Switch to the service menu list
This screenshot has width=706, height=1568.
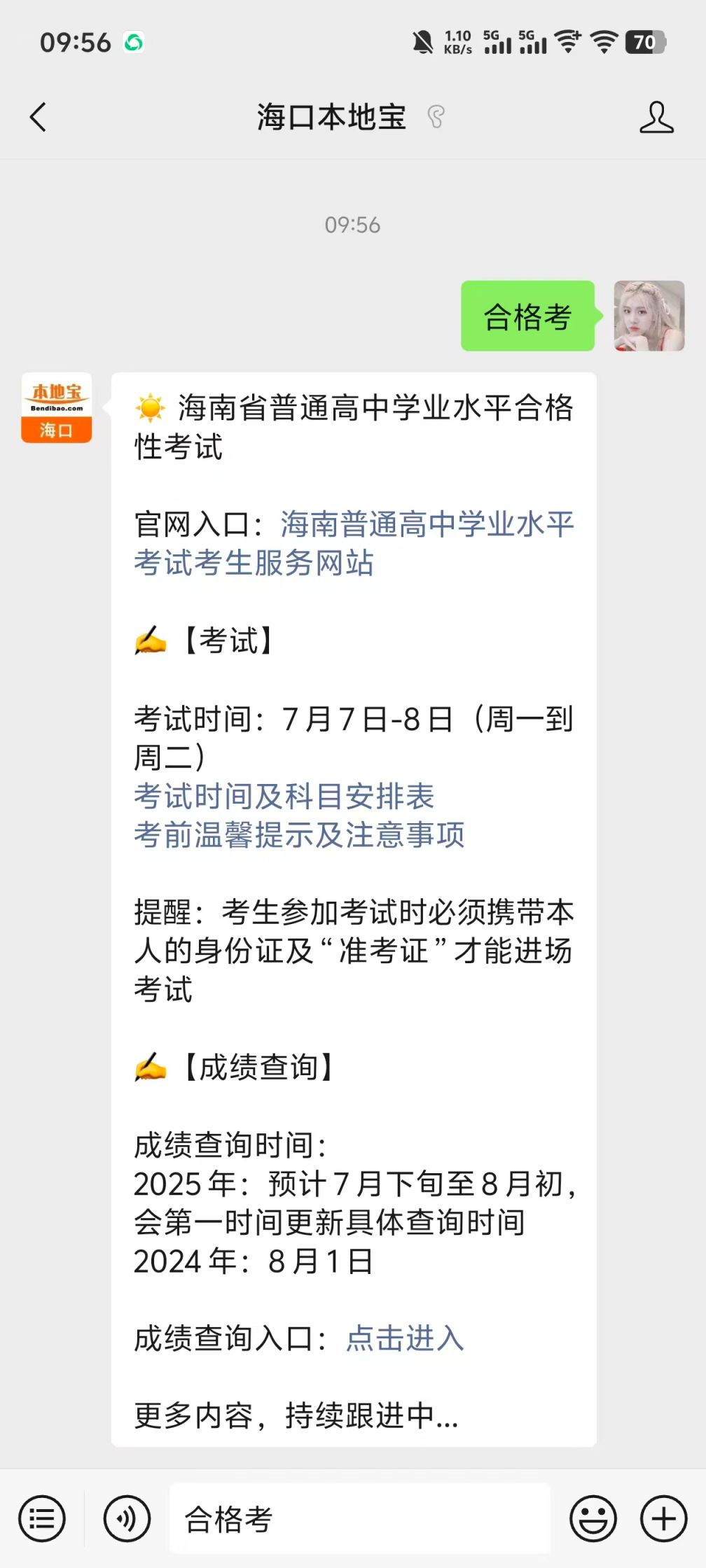coord(42,1519)
